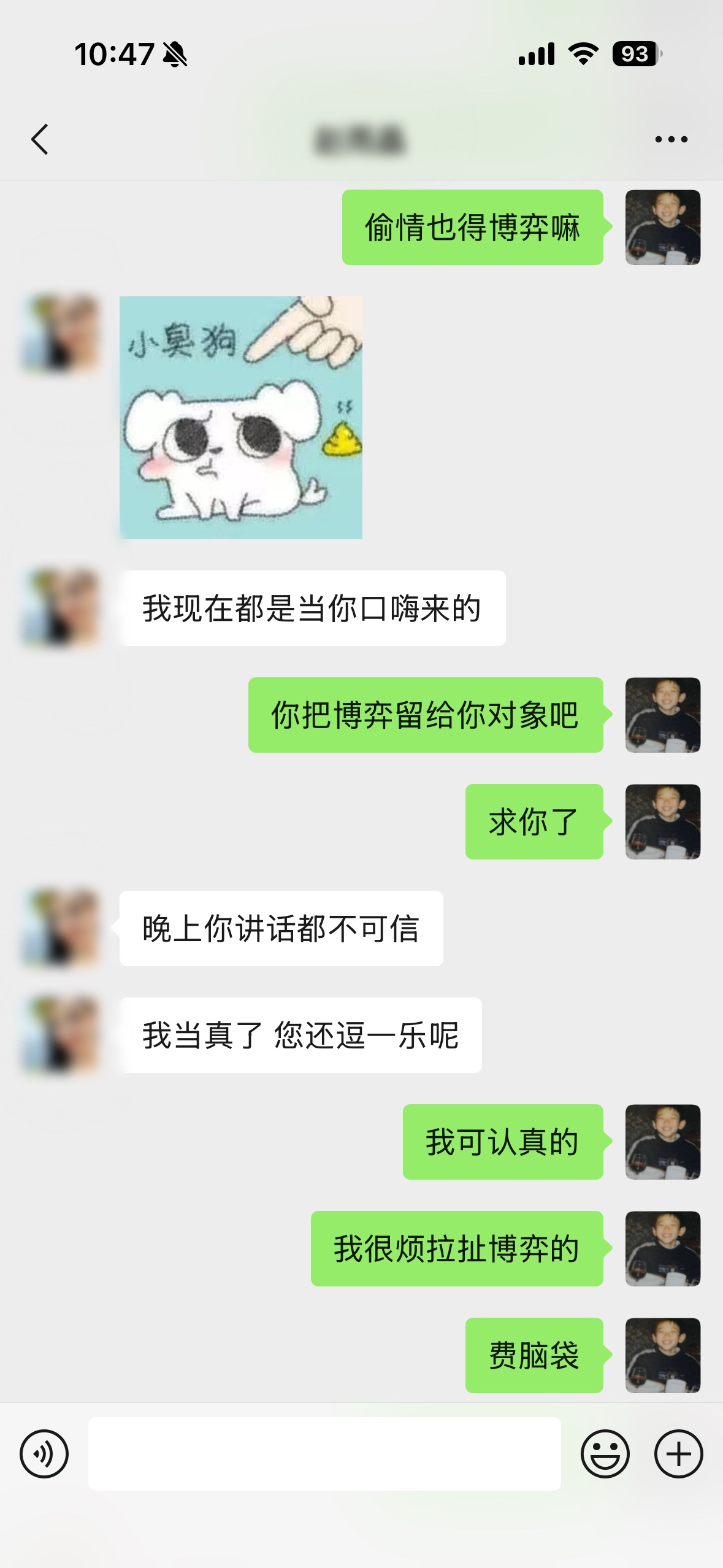This screenshot has width=723, height=1568.
Task: Open the emoji sticker panel
Action: click(x=605, y=1453)
